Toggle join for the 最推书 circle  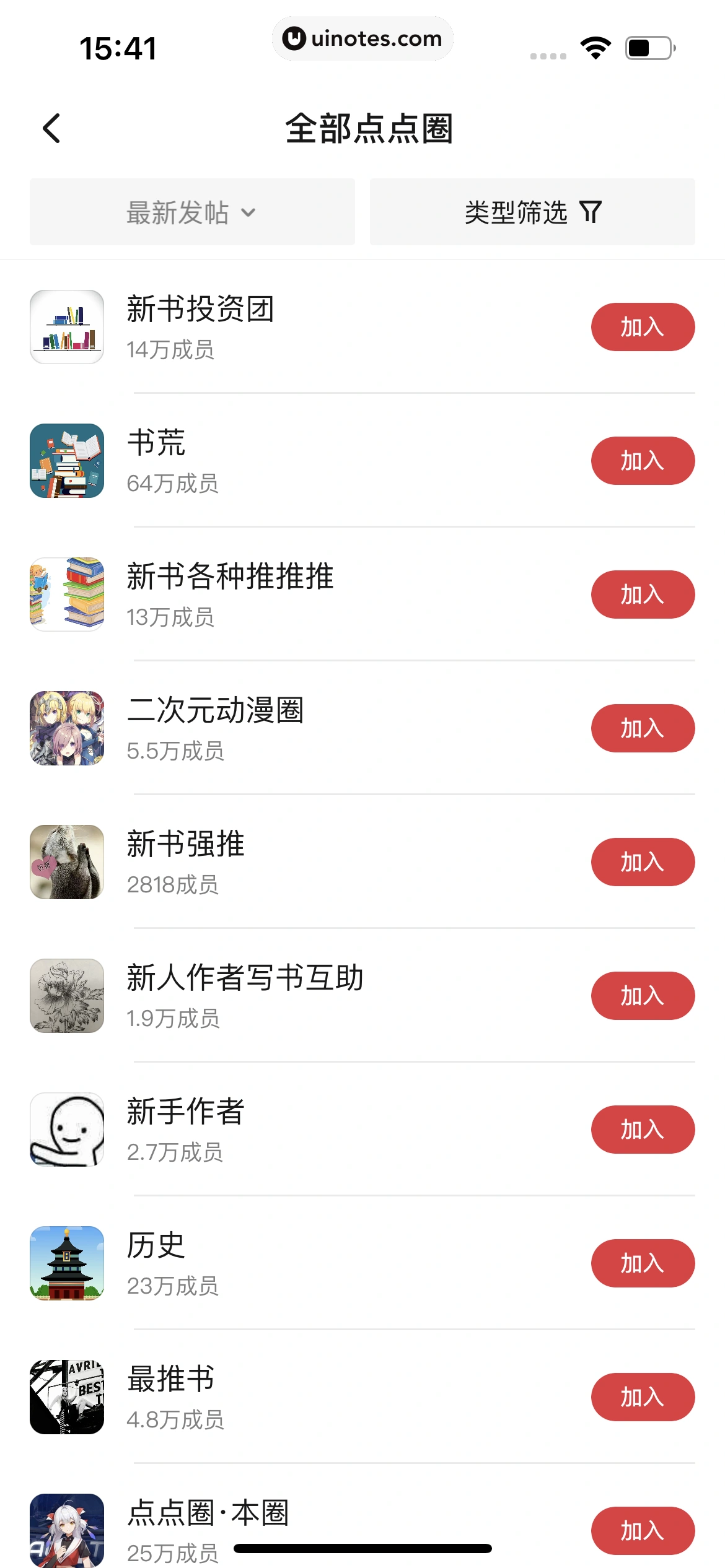point(643,1397)
